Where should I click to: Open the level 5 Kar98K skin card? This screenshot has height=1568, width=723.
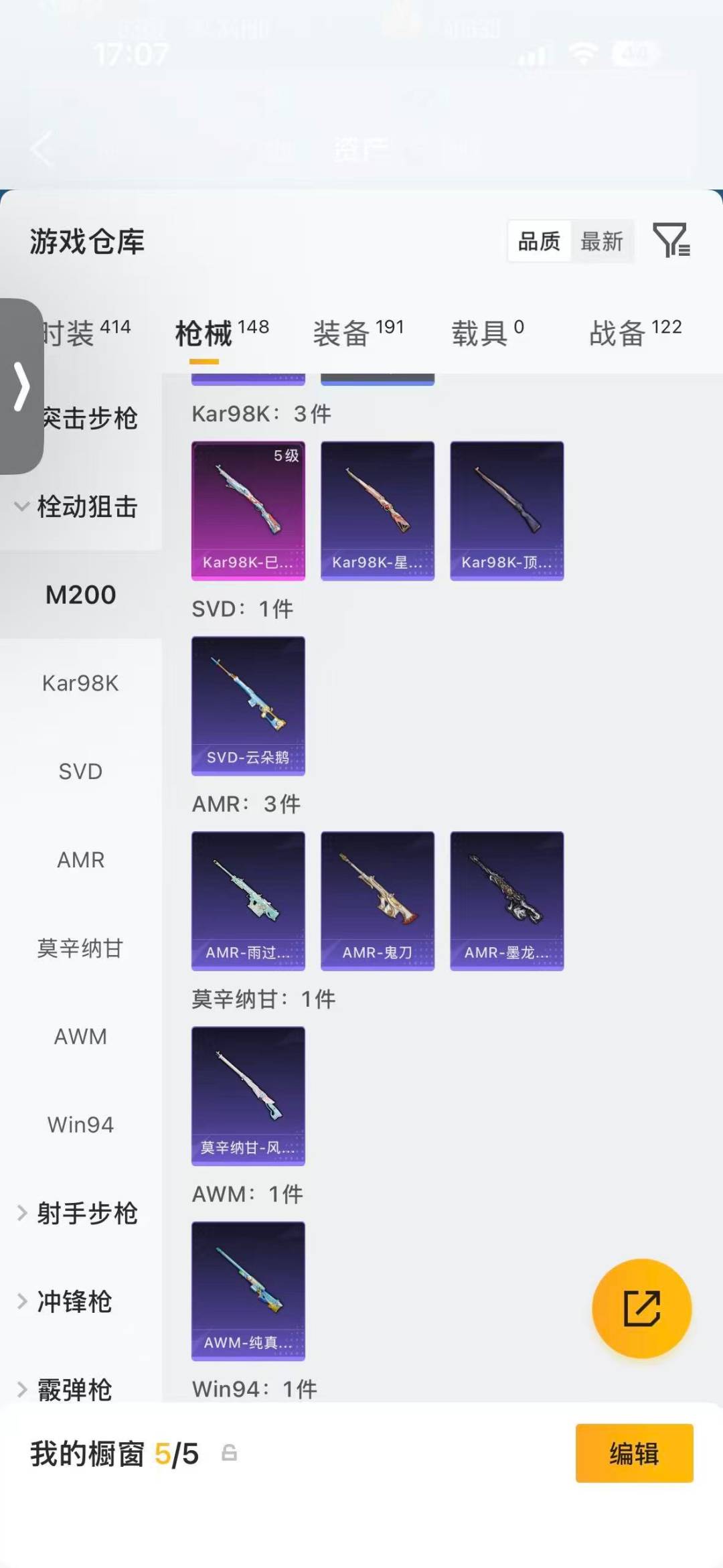[248, 510]
